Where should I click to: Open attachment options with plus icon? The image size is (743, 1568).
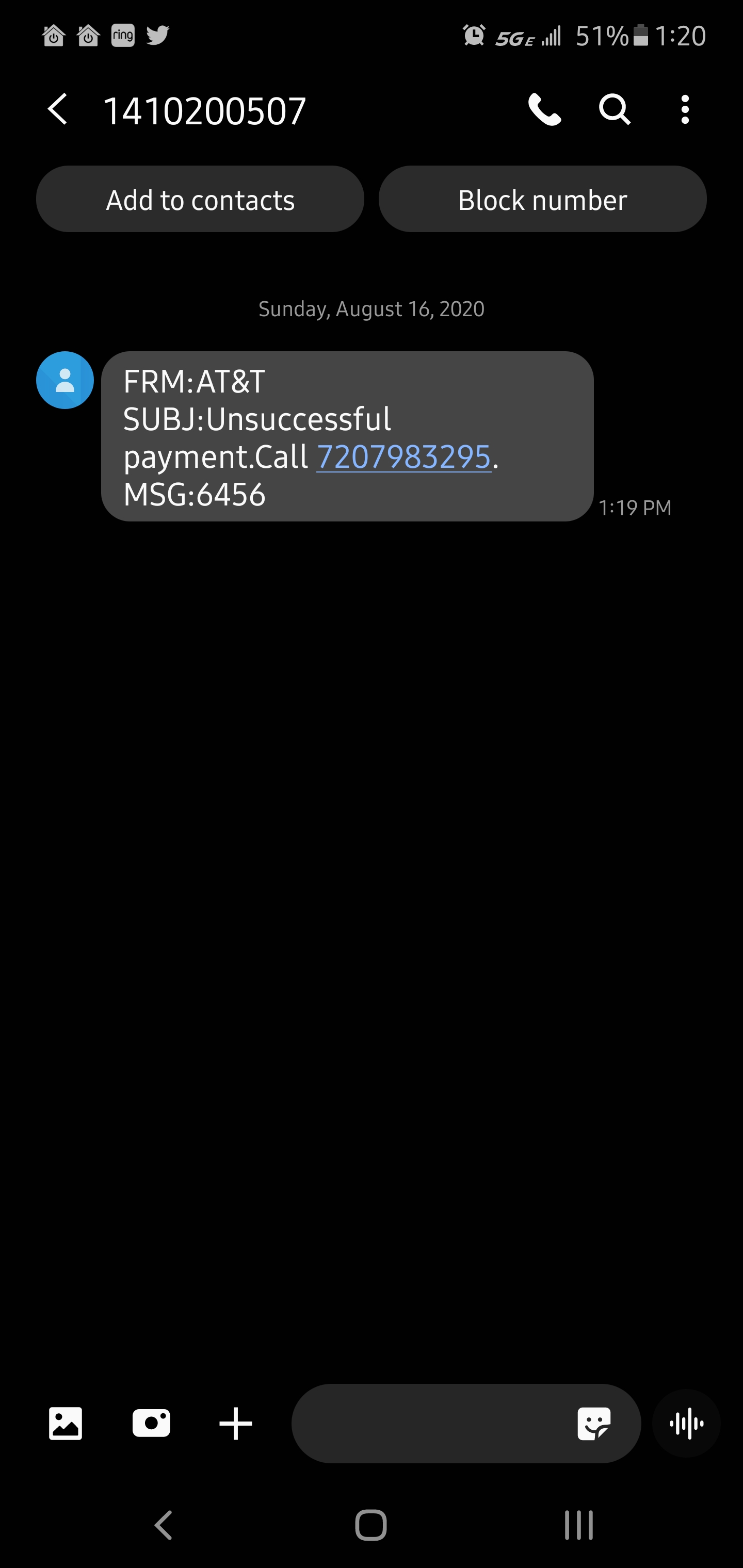coord(236,1423)
